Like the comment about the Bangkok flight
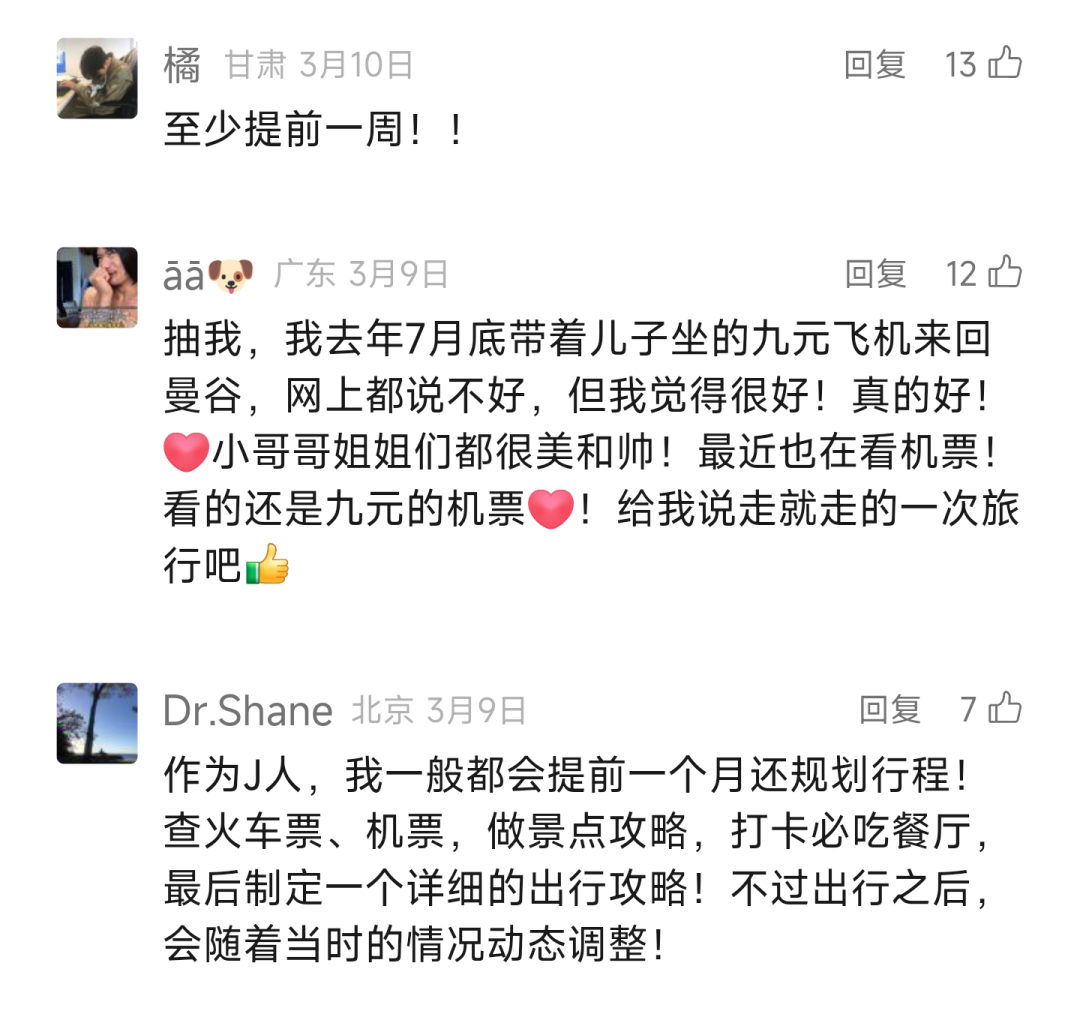The height and width of the screenshot is (1014, 1080). pos(1004,272)
